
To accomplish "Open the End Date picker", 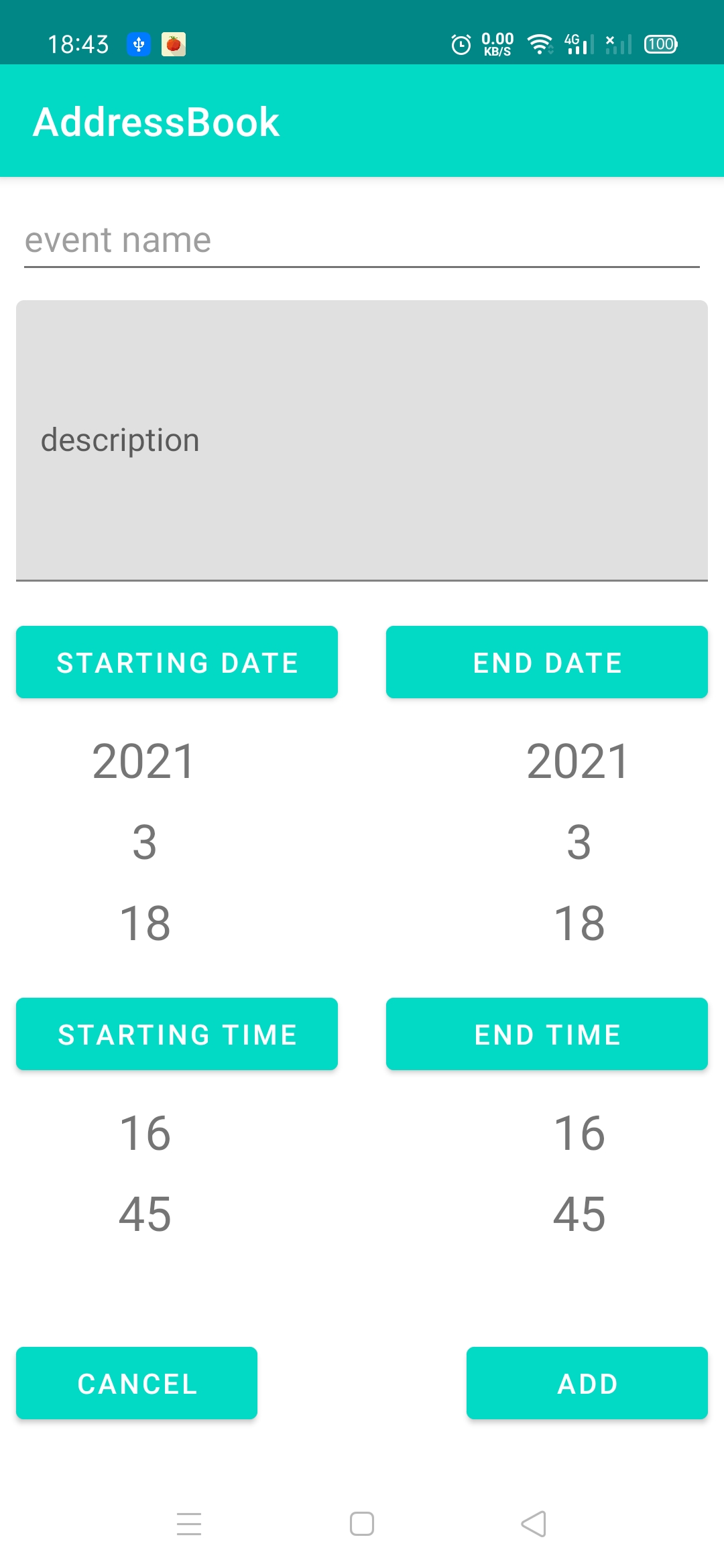I will pyautogui.click(x=547, y=662).
